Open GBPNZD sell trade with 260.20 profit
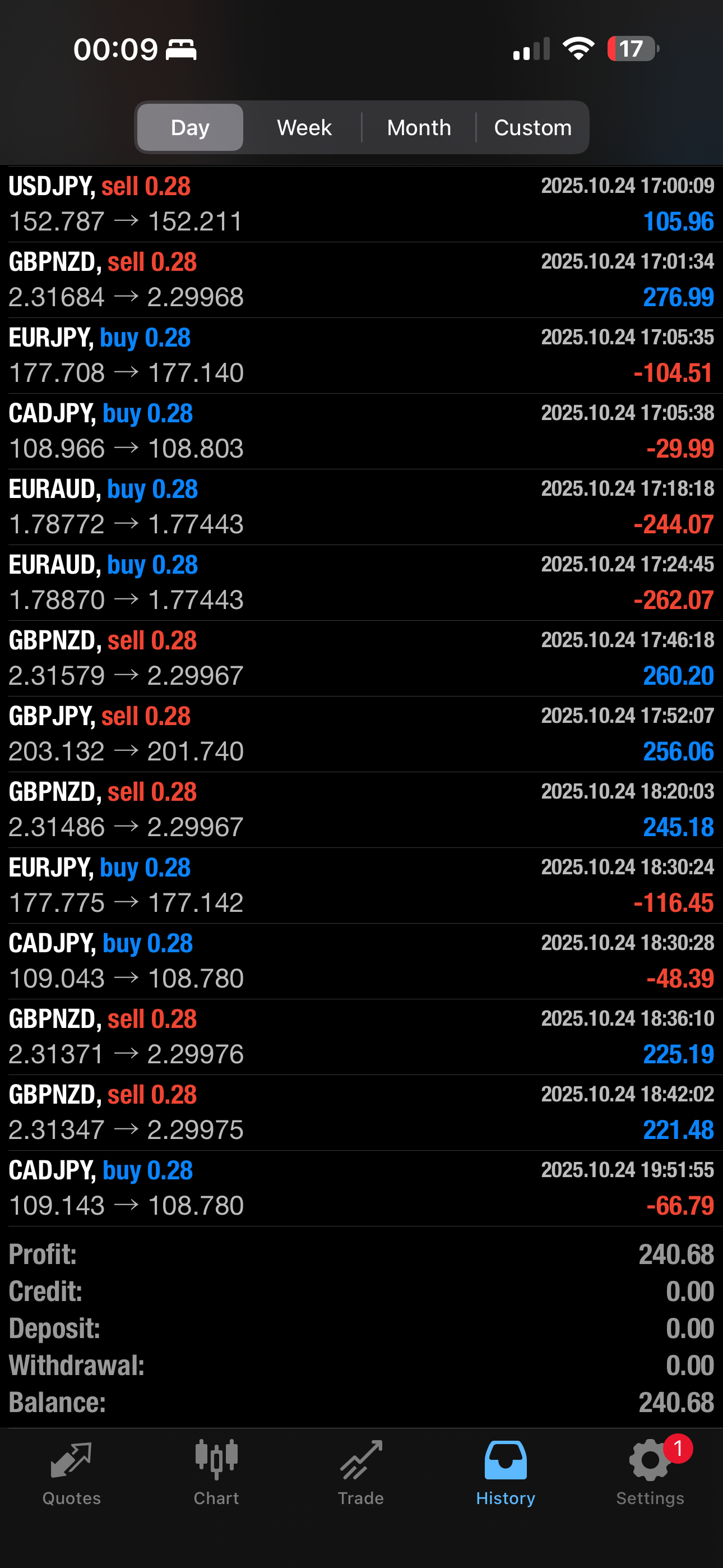Screen dimensions: 723x1568 [x=361, y=658]
